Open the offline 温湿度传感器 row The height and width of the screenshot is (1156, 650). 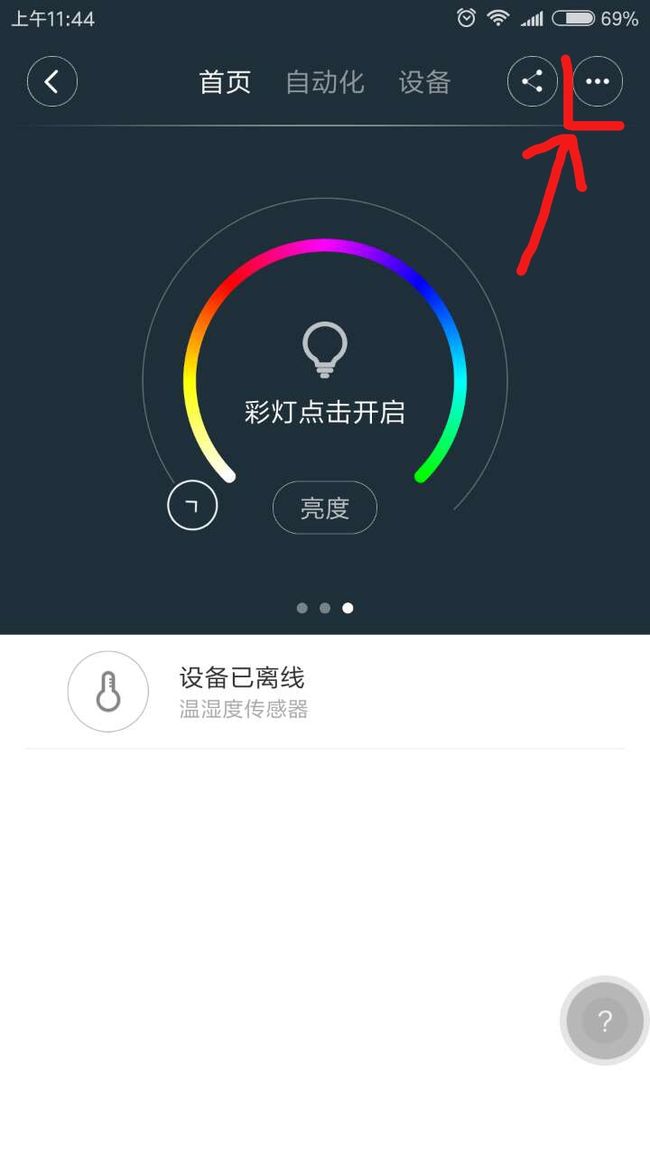pos(325,692)
